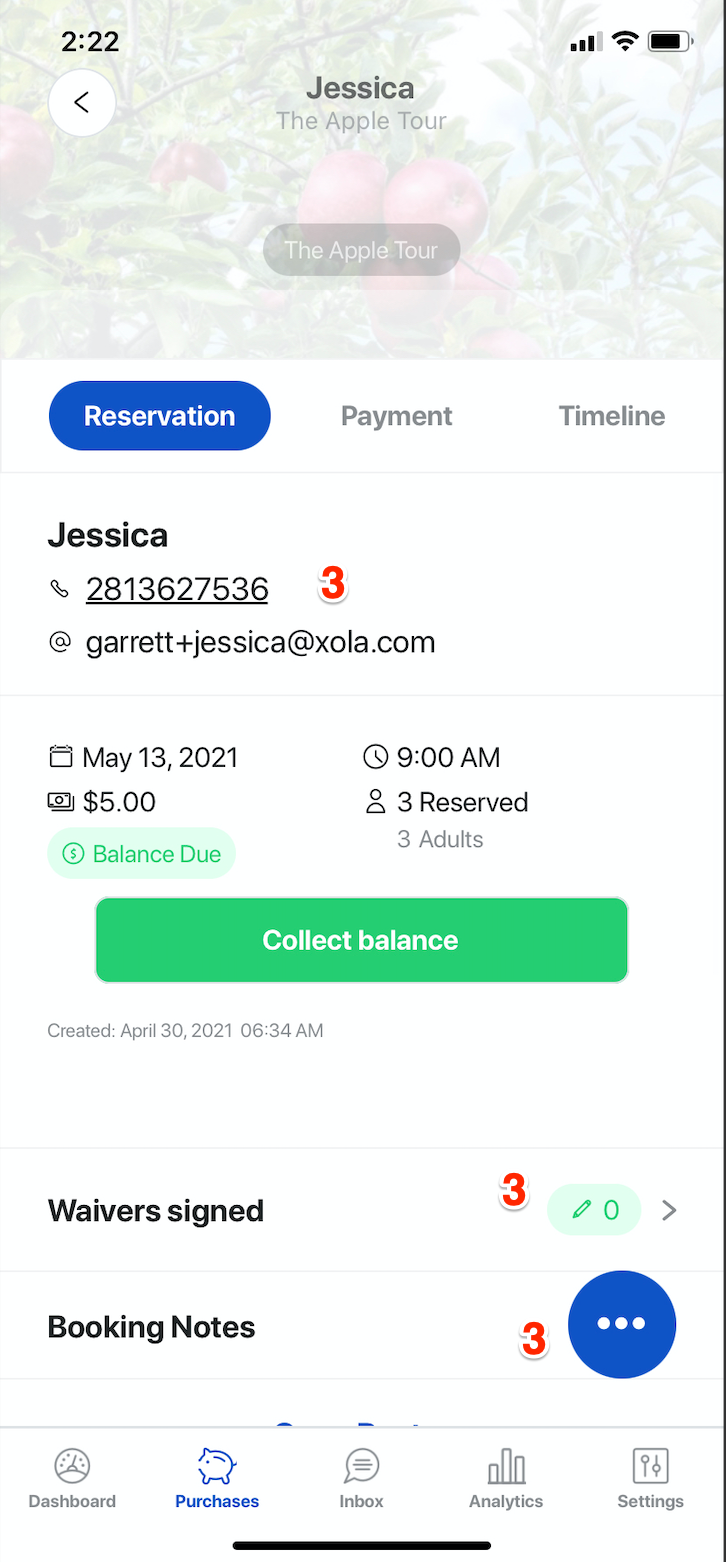The width and height of the screenshot is (726, 1562).
Task: Switch to the Payment tab
Action: click(x=397, y=416)
